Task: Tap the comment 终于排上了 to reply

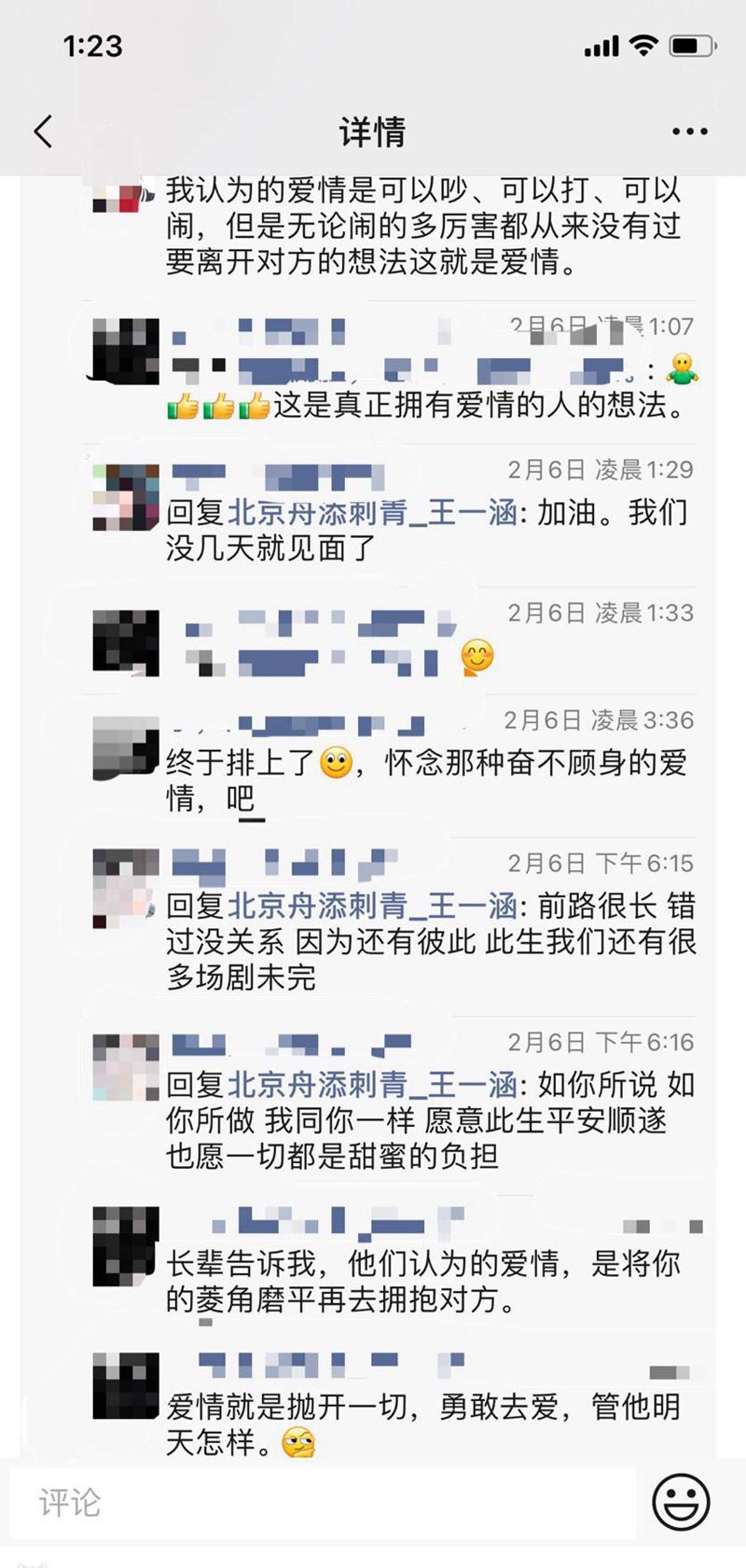Action: point(424,780)
